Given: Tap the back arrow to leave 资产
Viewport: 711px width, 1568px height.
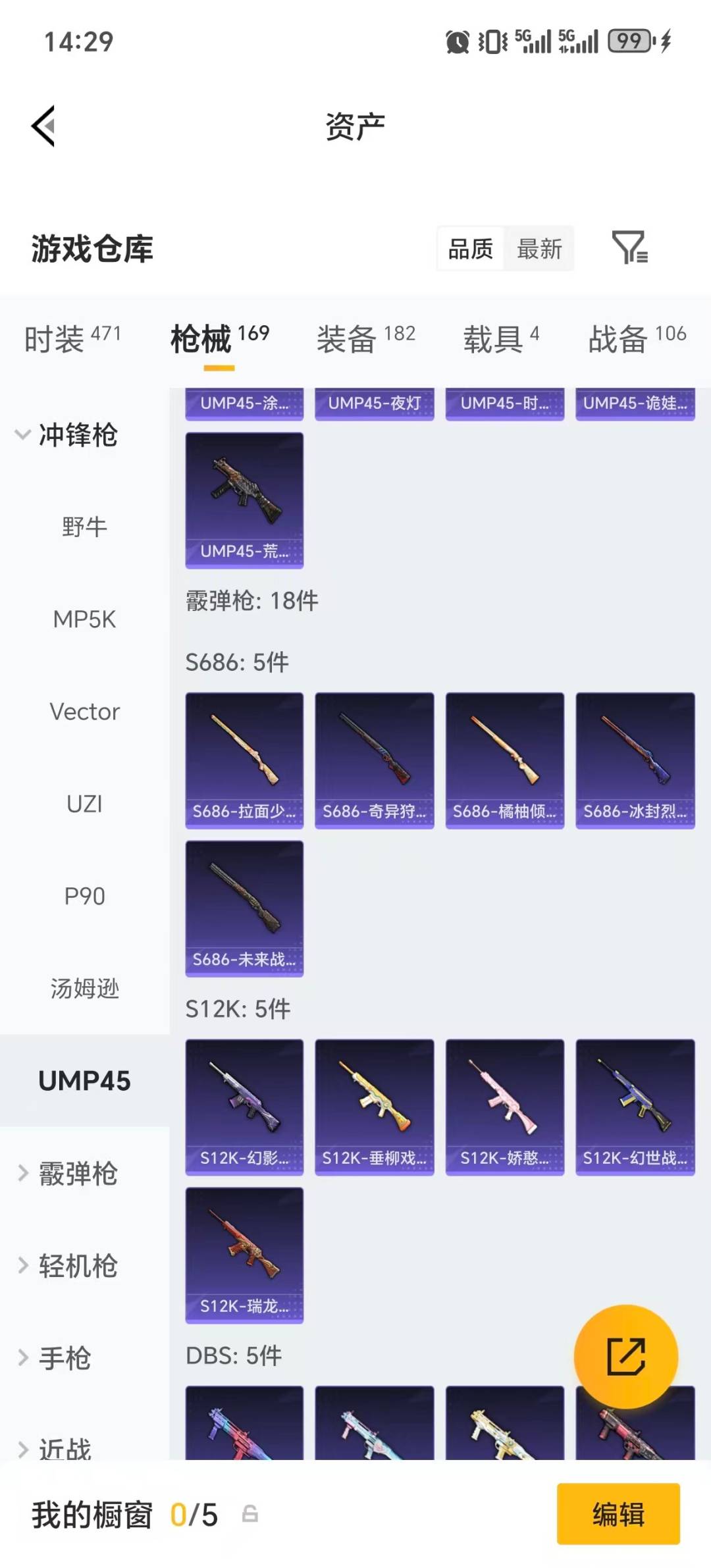Looking at the screenshot, I should click(x=43, y=126).
